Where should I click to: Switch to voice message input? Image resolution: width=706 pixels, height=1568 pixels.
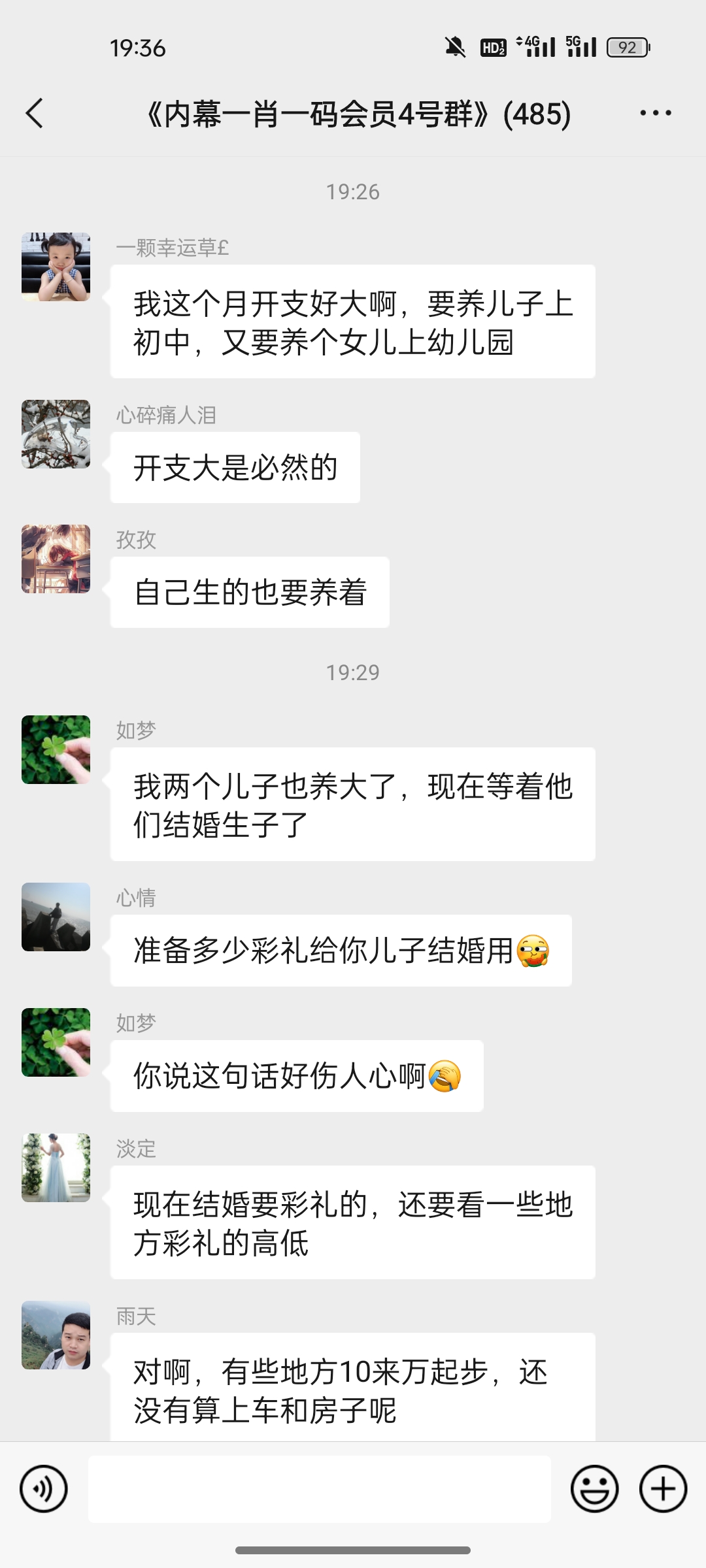point(44,1489)
